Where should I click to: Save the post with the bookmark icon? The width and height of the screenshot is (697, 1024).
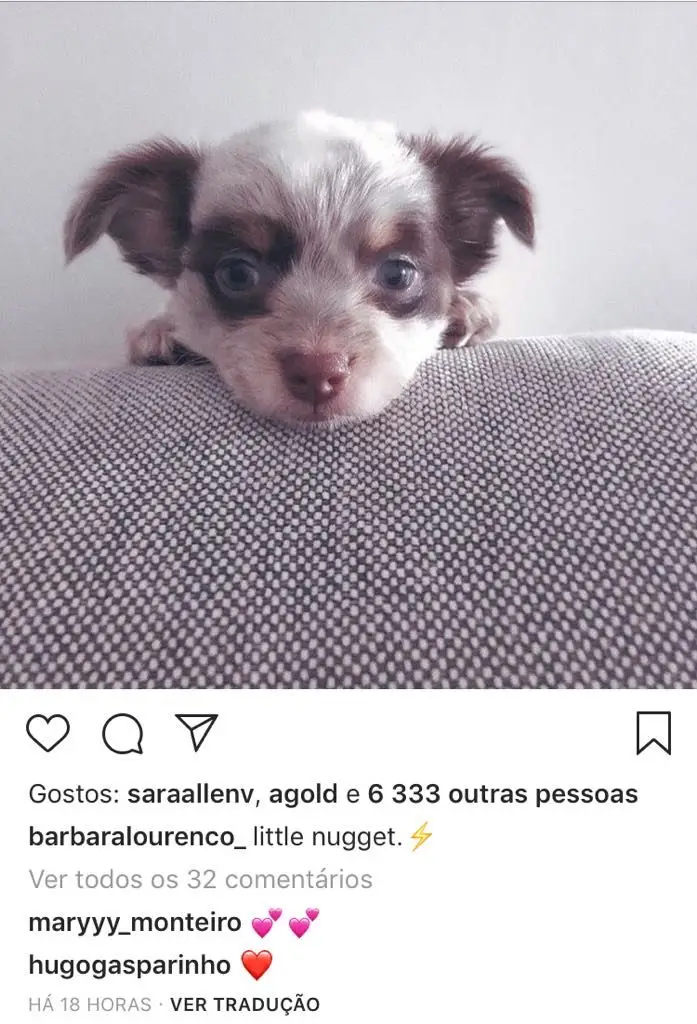coord(653,733)
